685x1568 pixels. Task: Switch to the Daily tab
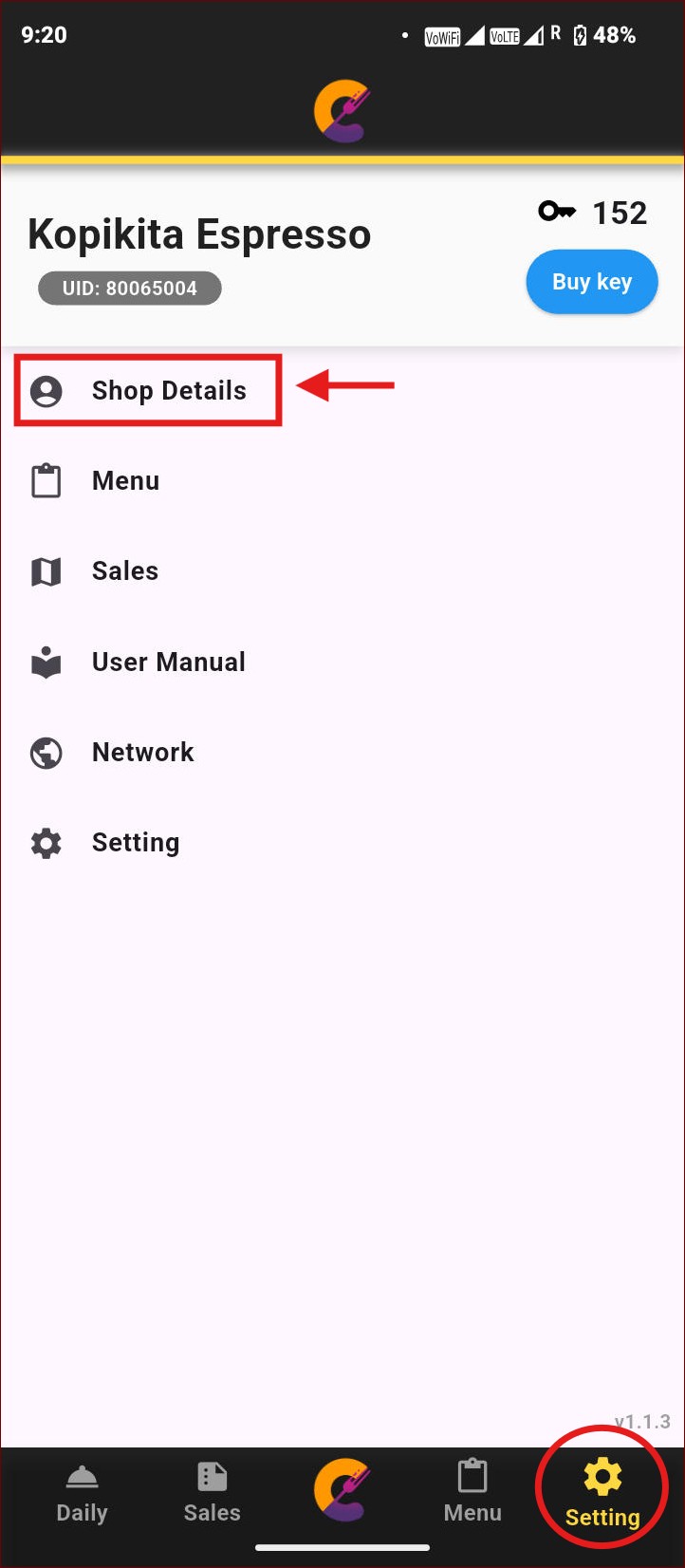pos(82,1493)
